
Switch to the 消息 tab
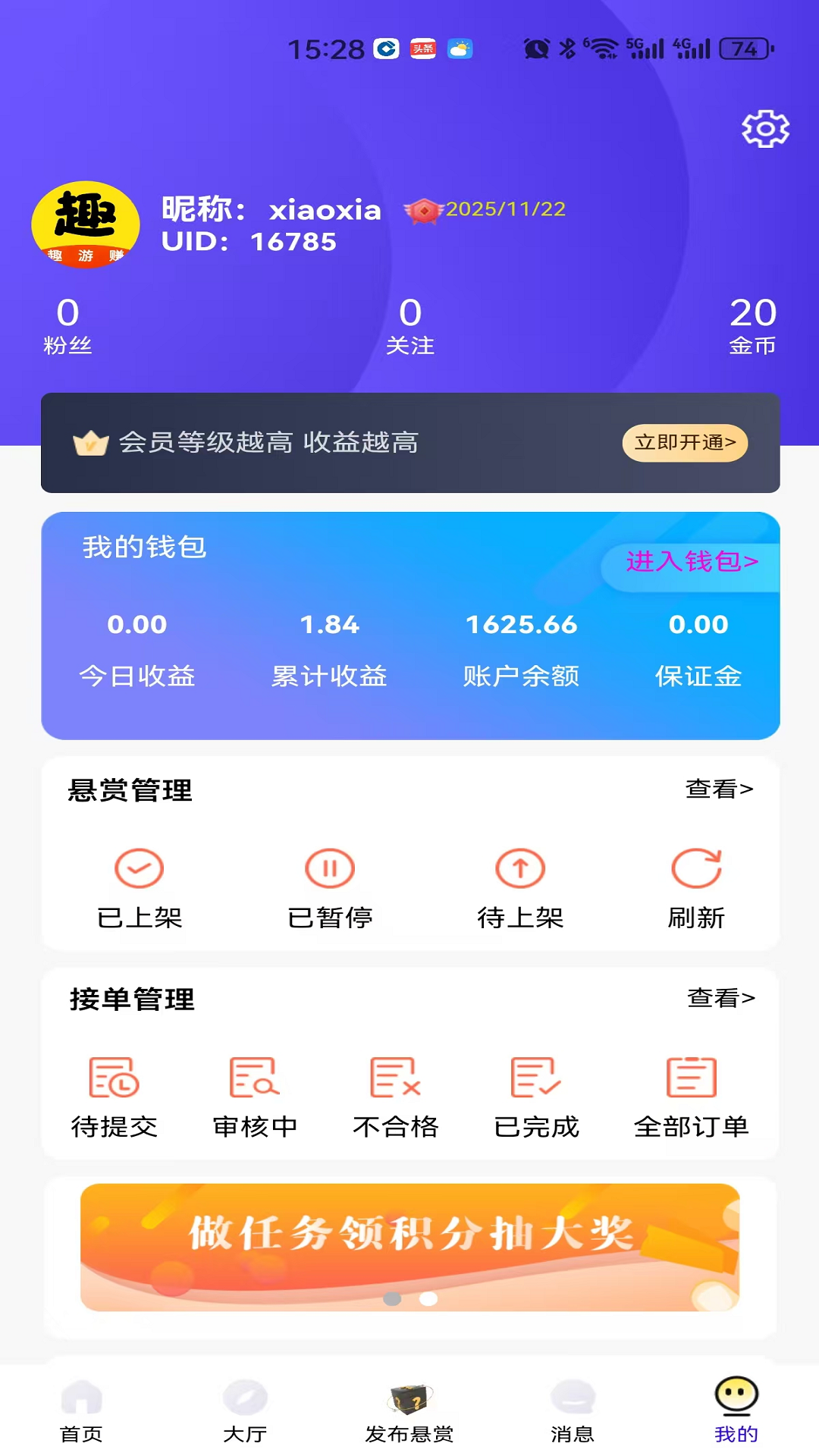(x=573, y=1410)
